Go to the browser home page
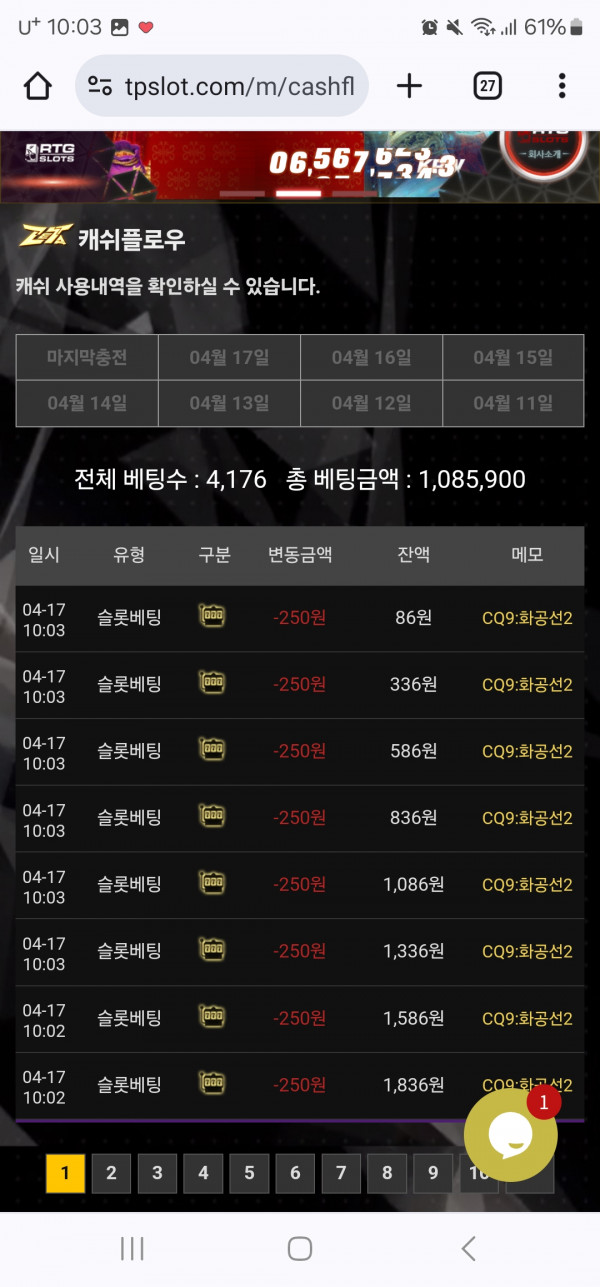Viewport: 600px width, 1287px height. coord(38,86)
